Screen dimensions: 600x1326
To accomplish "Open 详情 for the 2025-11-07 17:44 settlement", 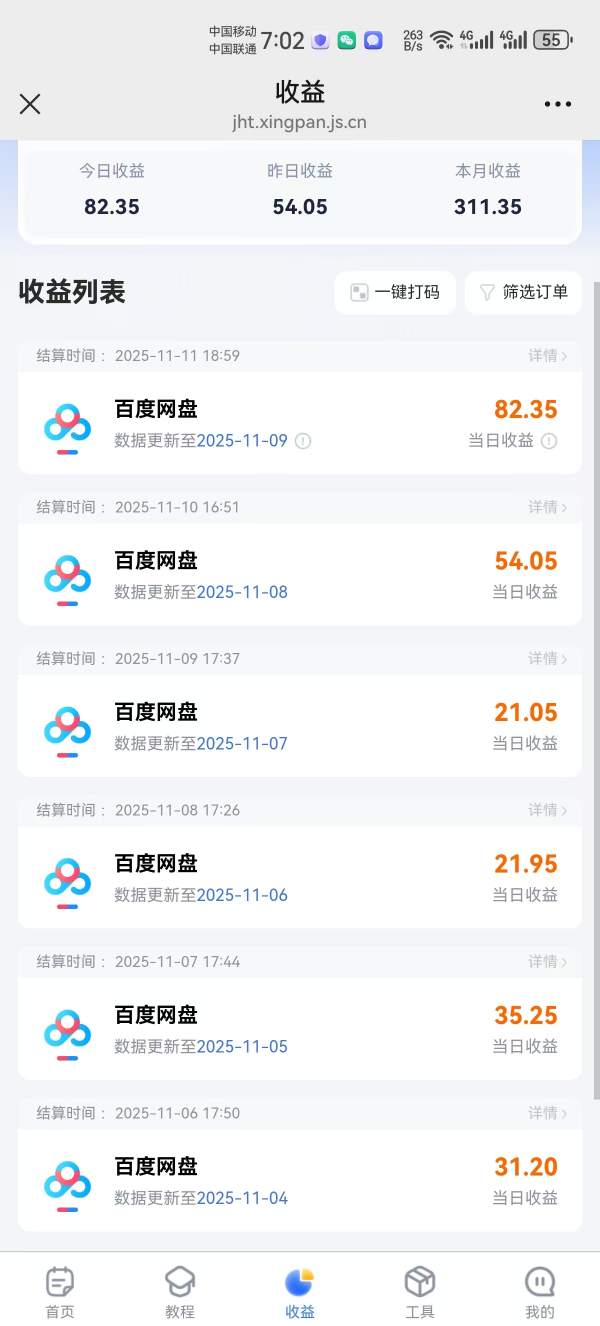I will pos(548,962).
